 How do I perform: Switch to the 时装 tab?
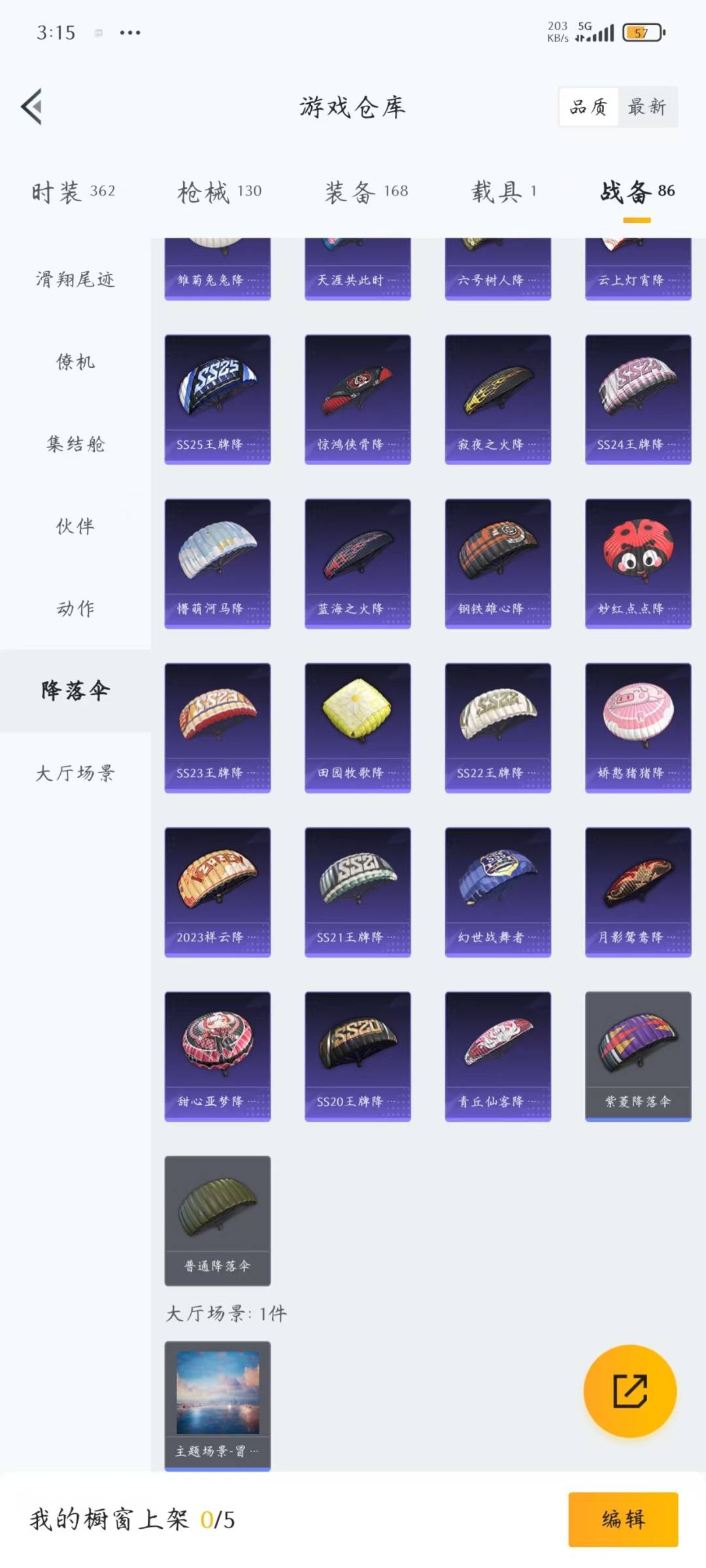(73, 191)
